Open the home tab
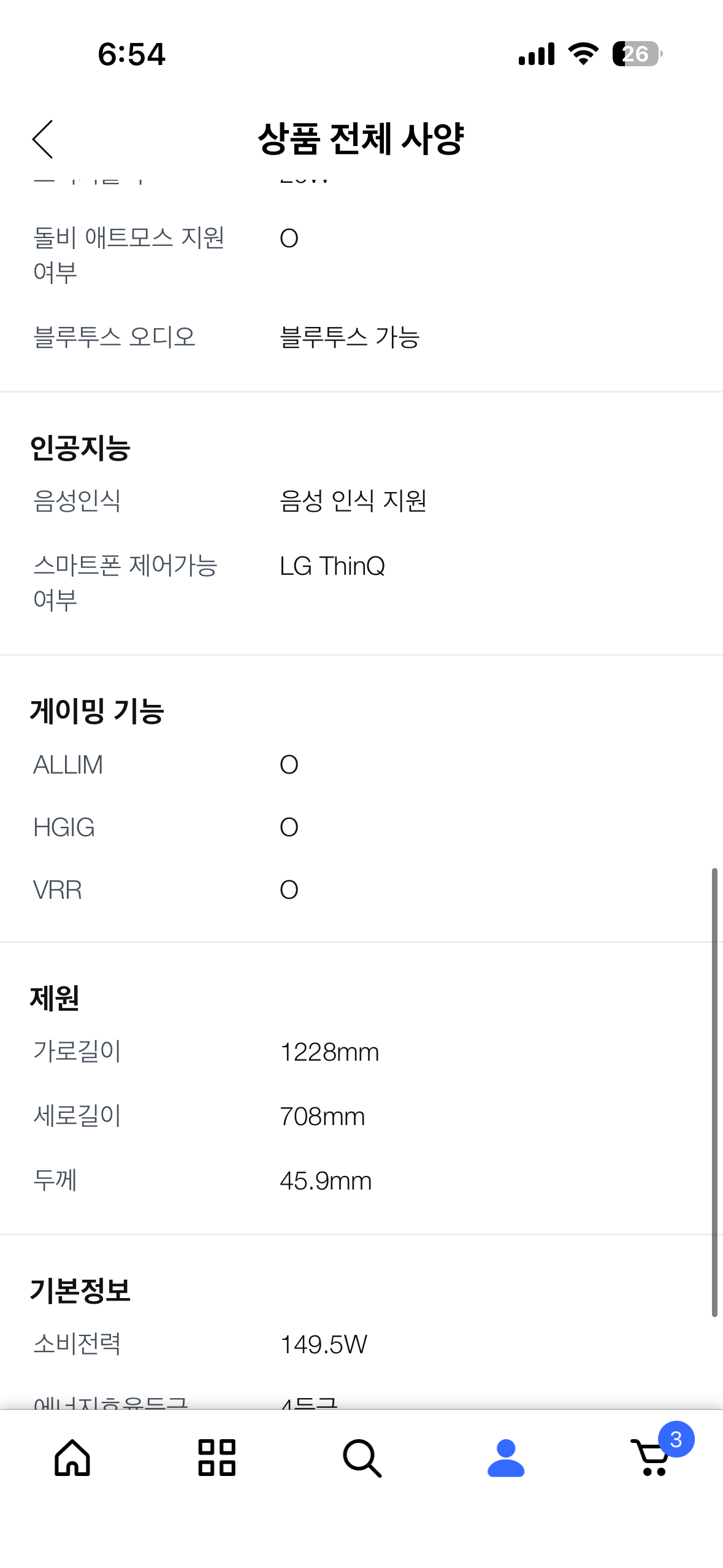This screenshot has height=1568, width=723. coord(72,1458)
